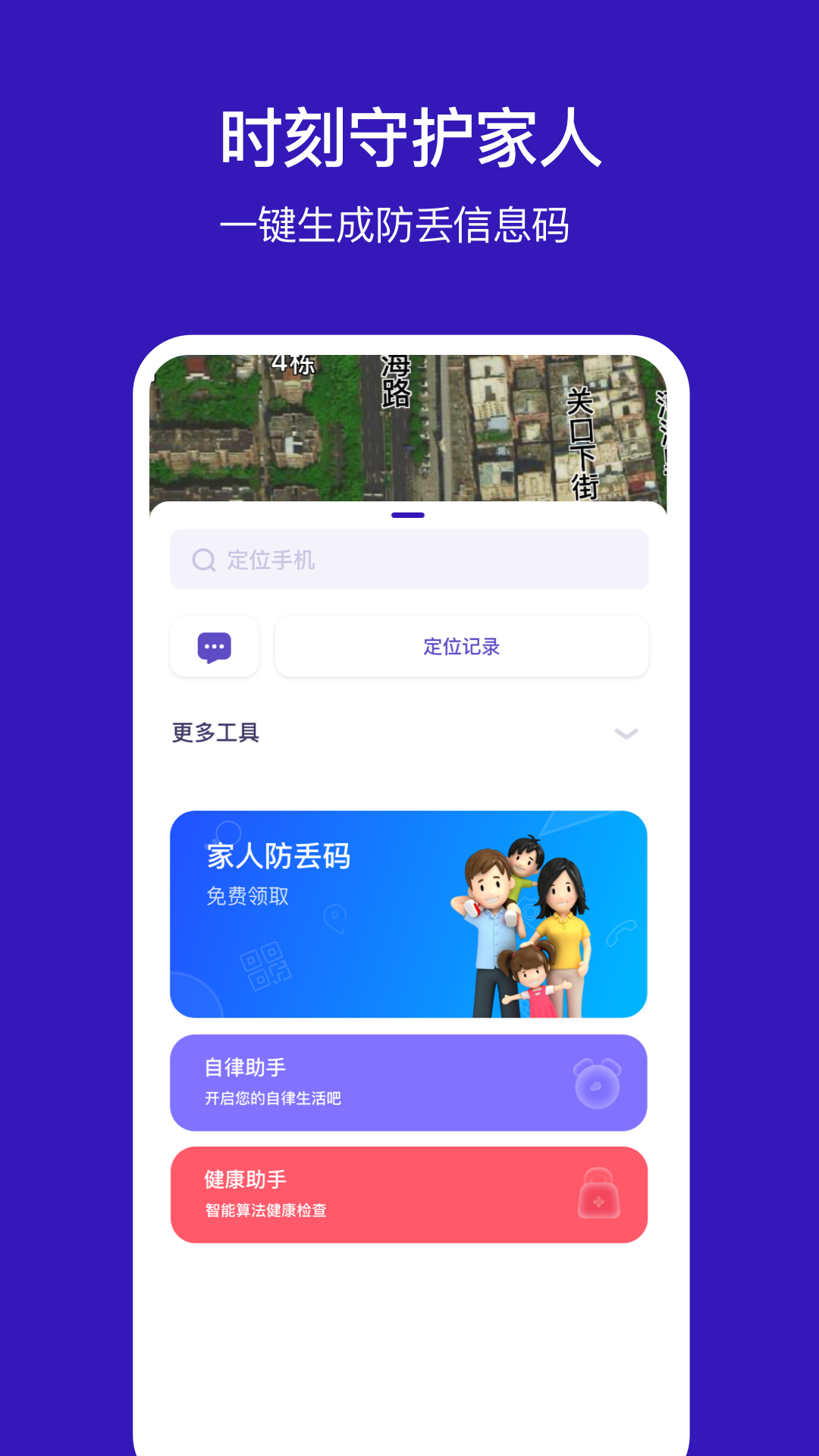This screenshot has width=819, height=1456.
Task: Open the 自律助手 assistant
Action: point(409,1083)
